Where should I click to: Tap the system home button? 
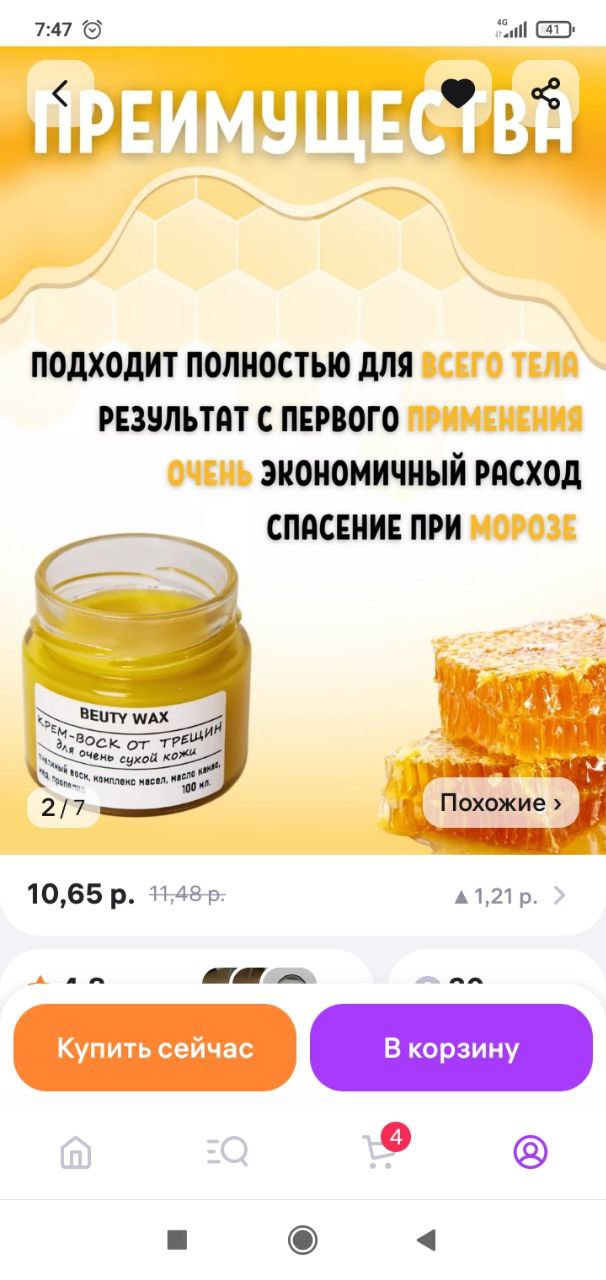302,1241
